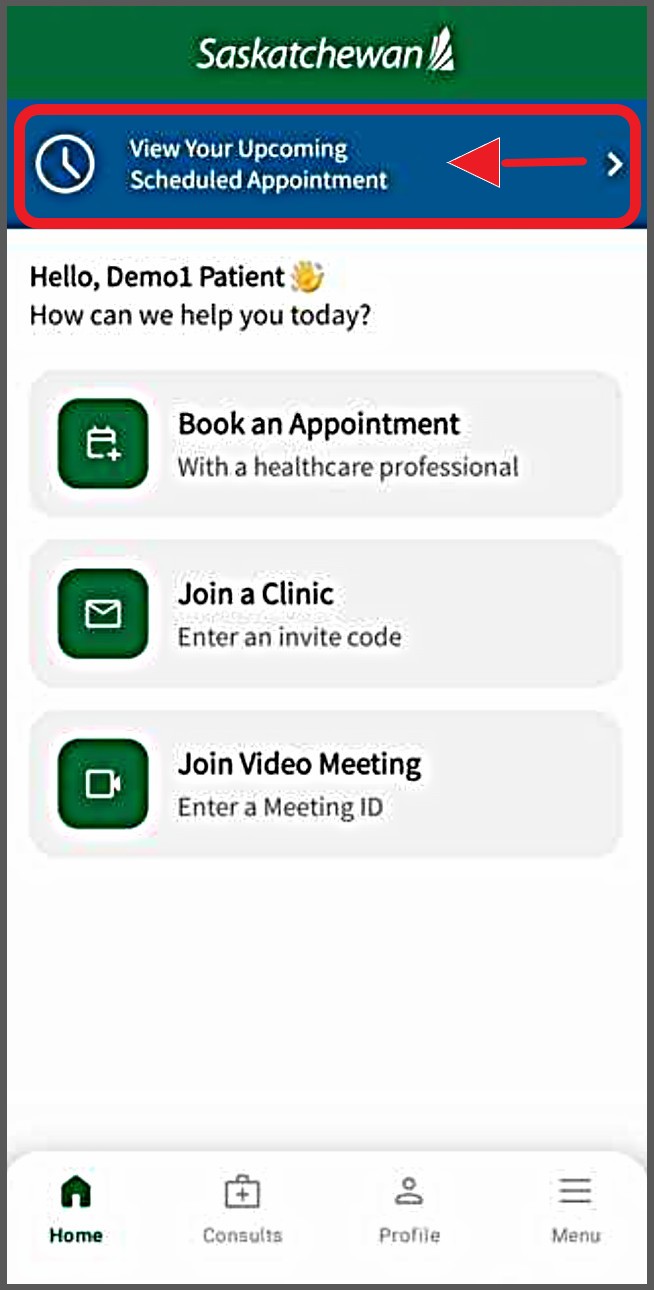Open the Profile tab
654x1290 pixels.
coord(409,1208)
